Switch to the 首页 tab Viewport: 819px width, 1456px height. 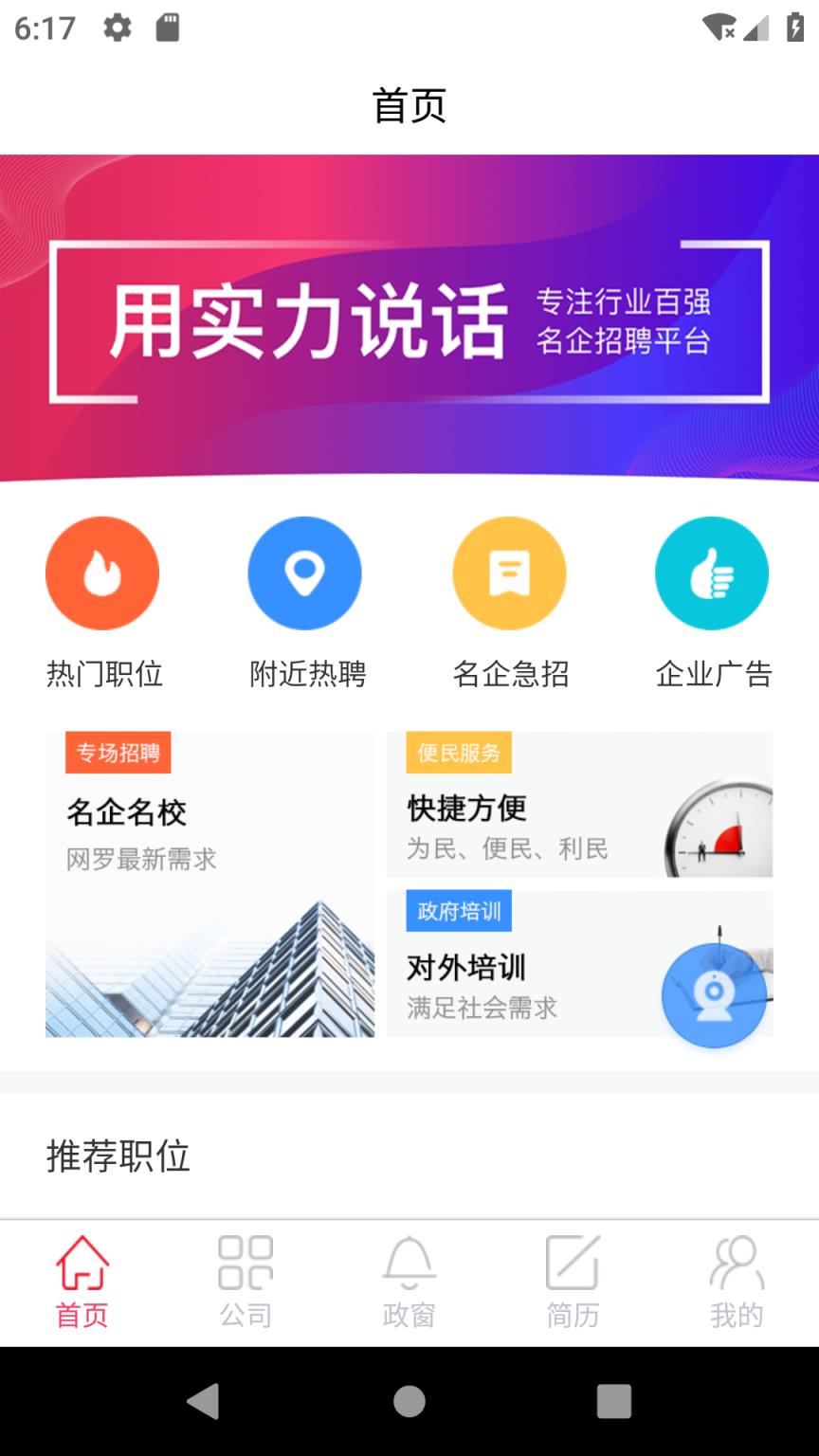[83, 1280]
